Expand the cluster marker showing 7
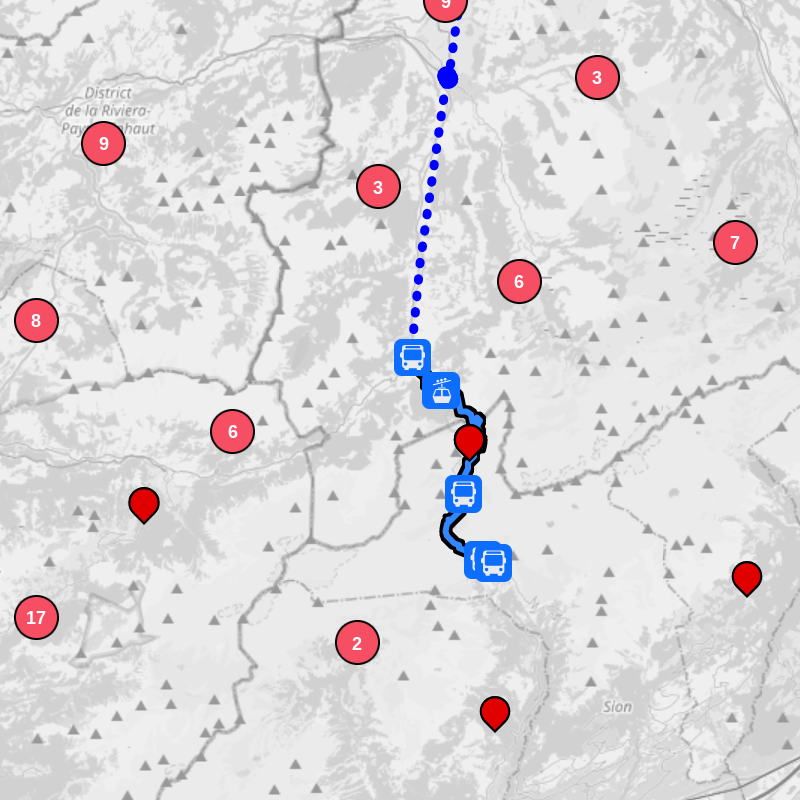 (735, 242)
